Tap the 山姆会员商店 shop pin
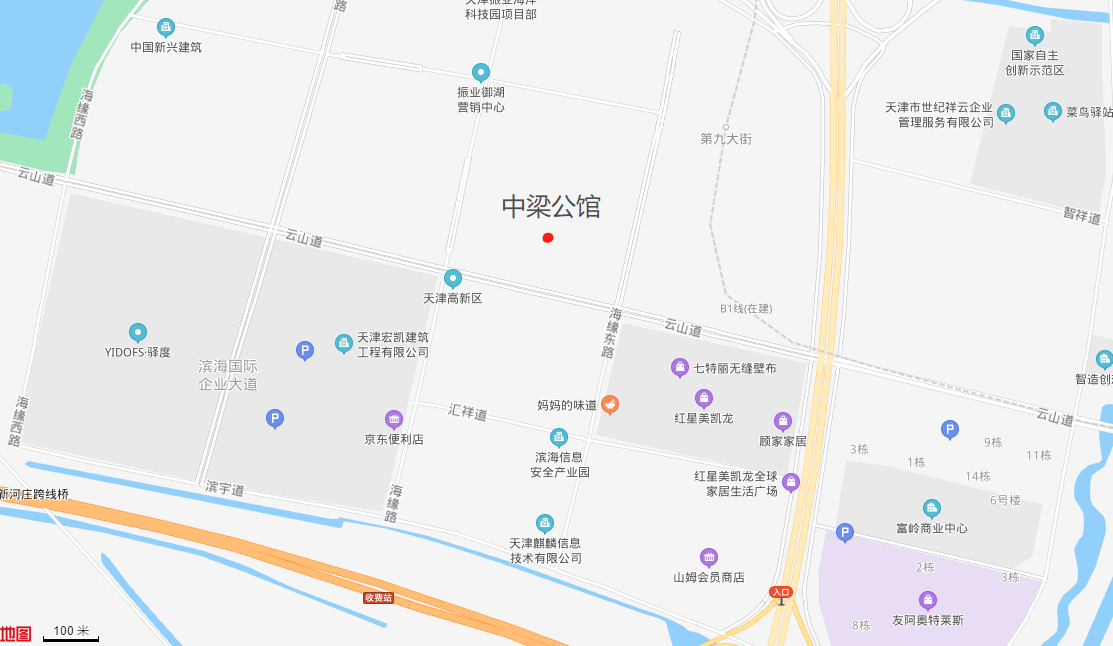The height and width of the screenshot is (646, 1113). click(x=709, y=557)
